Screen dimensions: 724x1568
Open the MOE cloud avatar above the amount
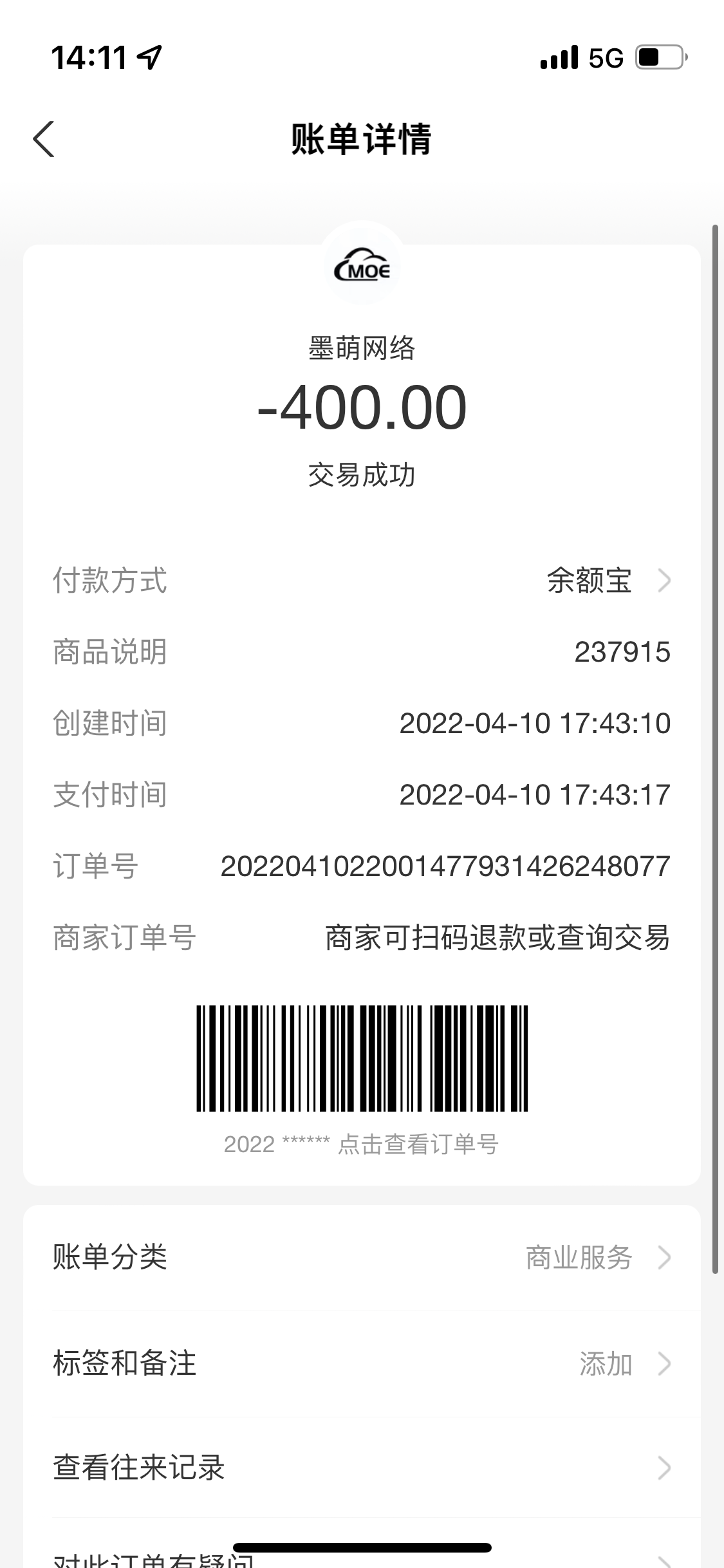coord(362,268)
